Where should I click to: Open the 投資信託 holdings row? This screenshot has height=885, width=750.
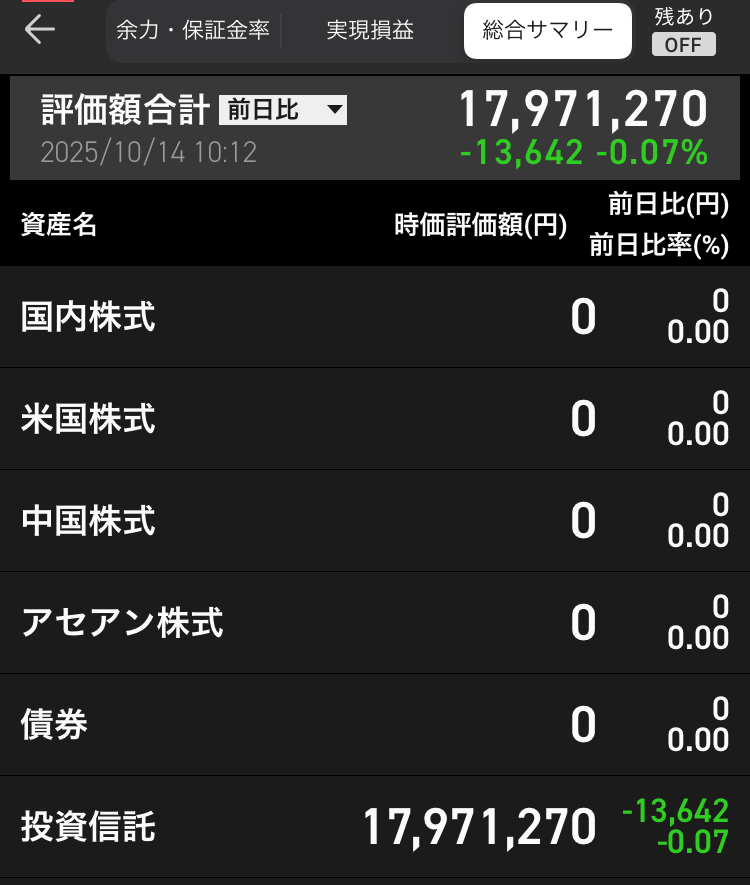[375, 827]
